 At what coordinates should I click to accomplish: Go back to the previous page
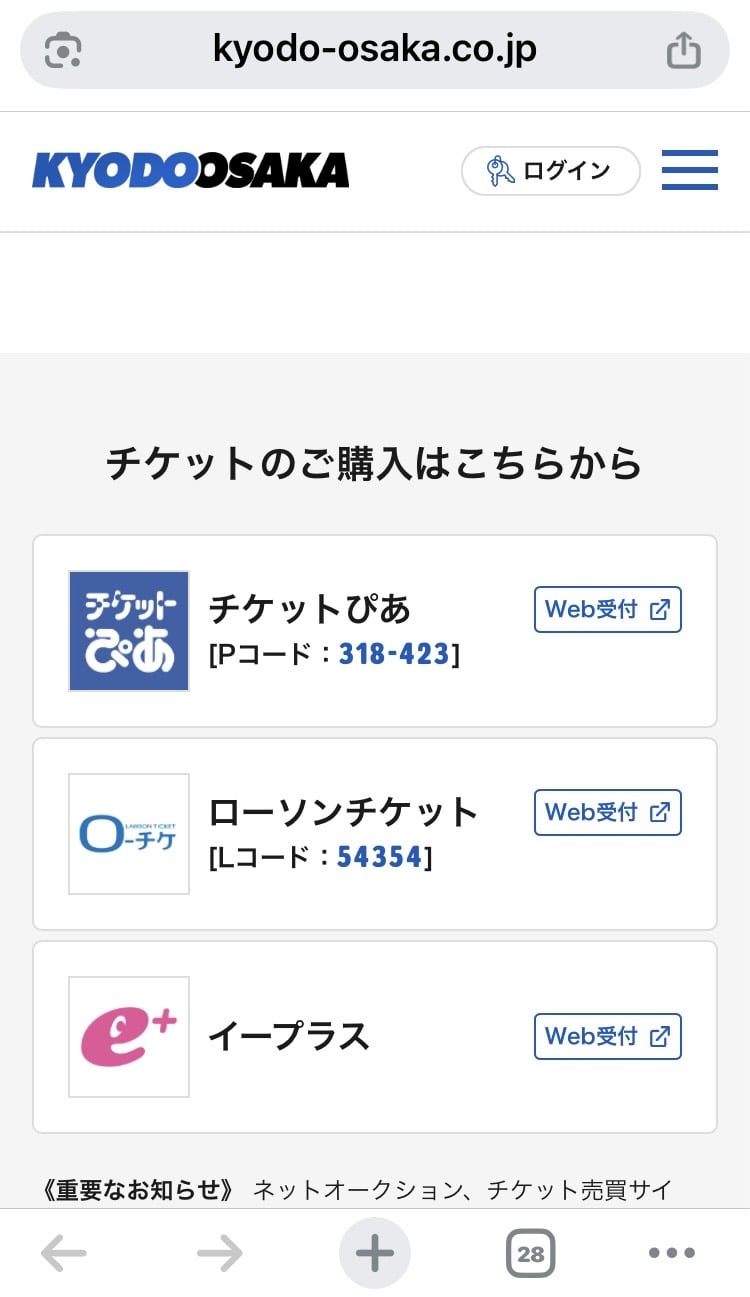click(63, 1253)
